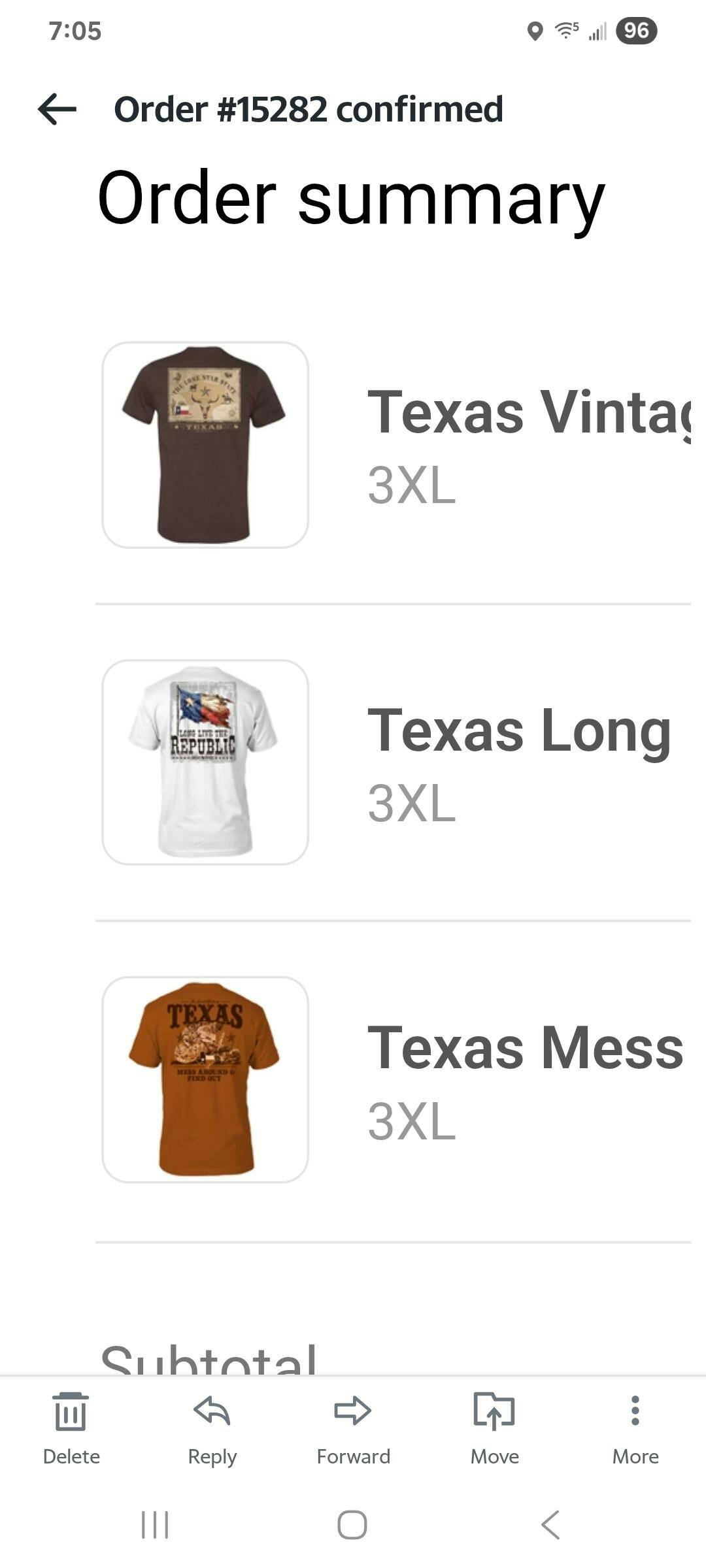Viewport: 706px width, 1568px height.
Task: Tap the system home button
Action: (x=352, y=1525)
